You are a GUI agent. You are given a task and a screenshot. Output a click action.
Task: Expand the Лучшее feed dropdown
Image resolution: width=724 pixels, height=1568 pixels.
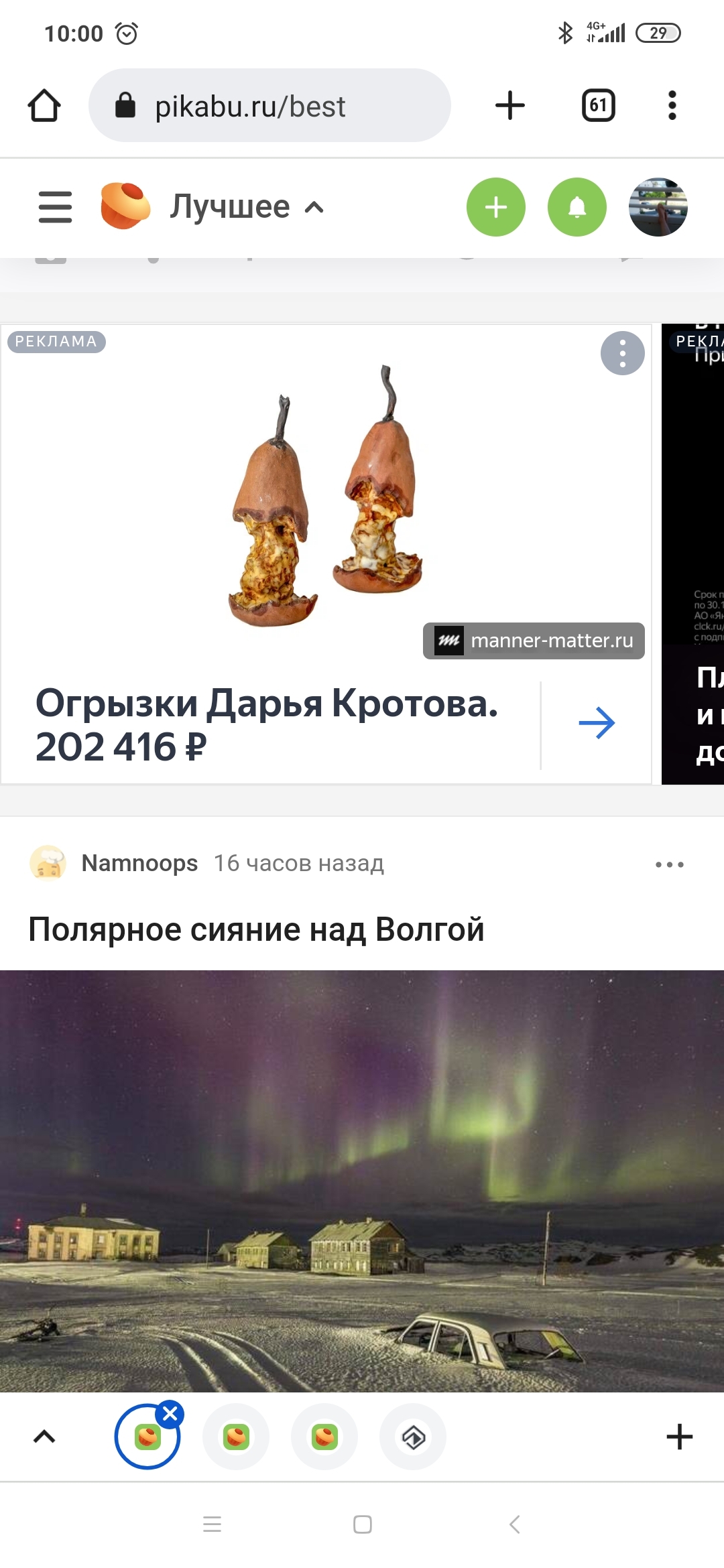(x=247, y=207)
